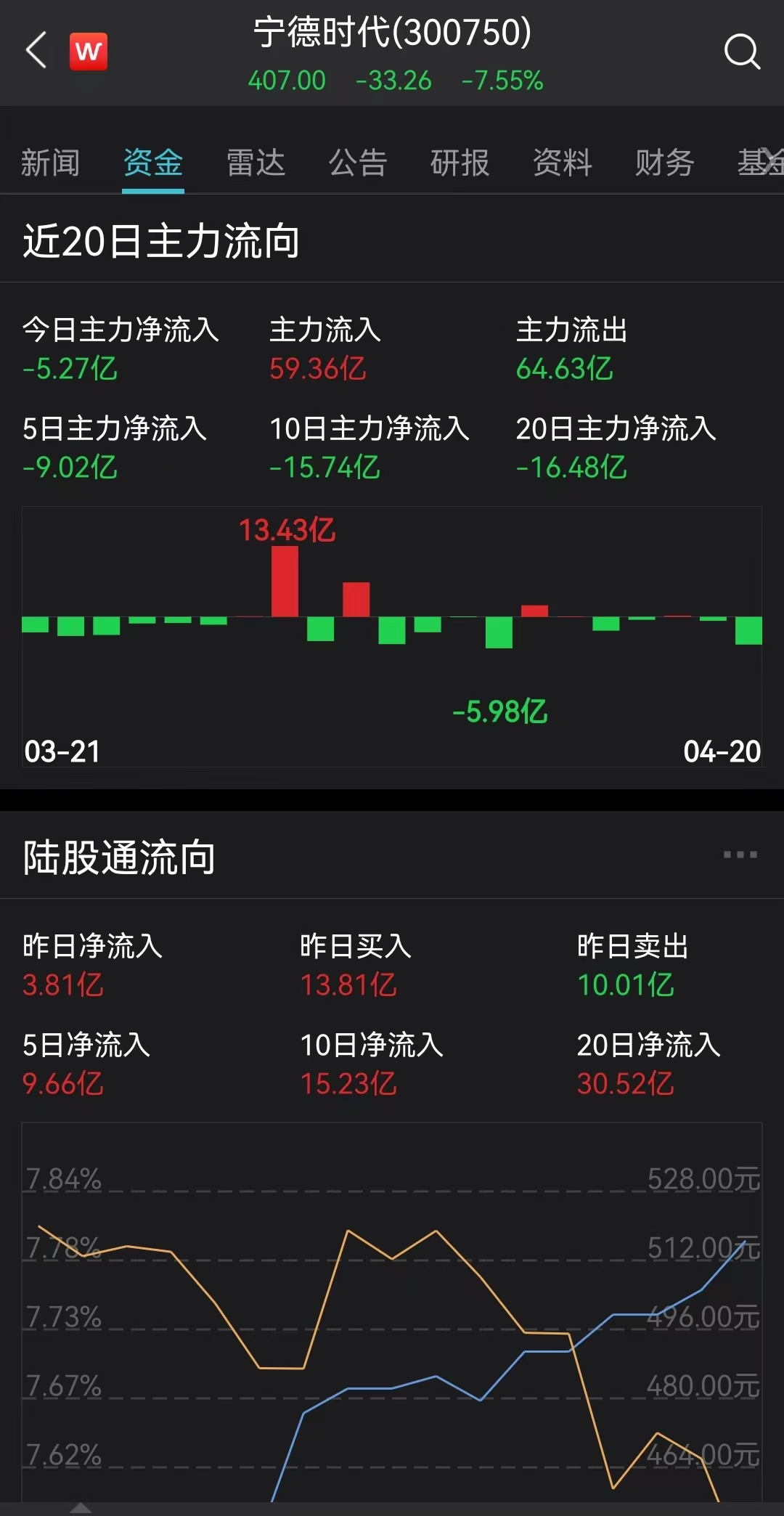This screenshot has width=784, height=1516.
Task: Switch to the 公告 tab
Action: pos(358,163)
